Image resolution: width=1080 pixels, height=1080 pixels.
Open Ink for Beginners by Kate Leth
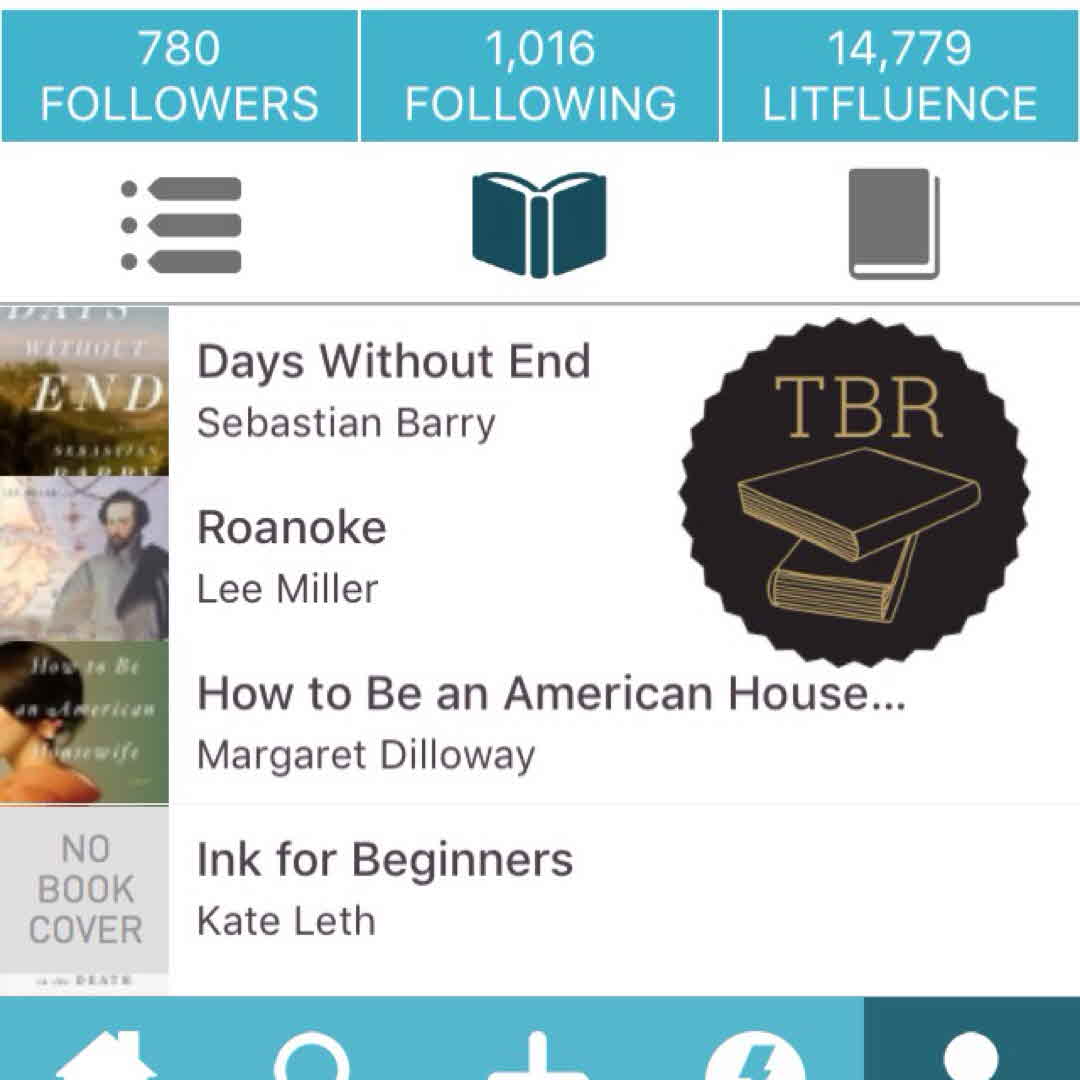385,888
